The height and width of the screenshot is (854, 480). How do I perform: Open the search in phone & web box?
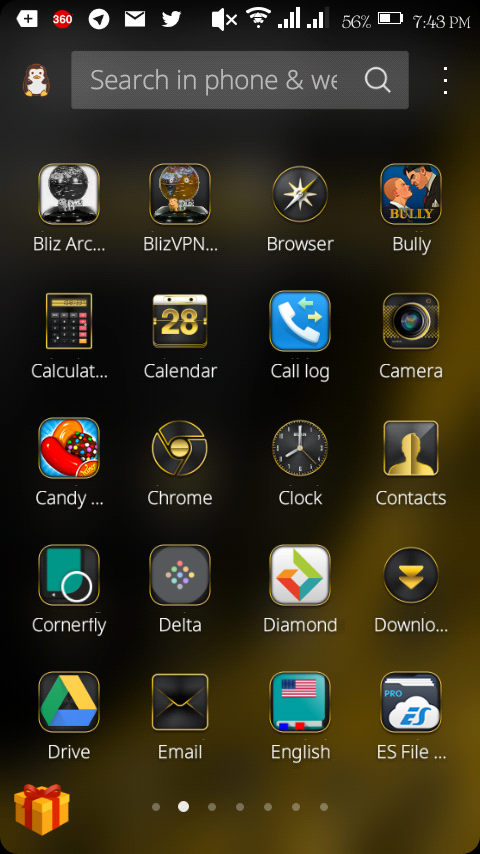pyautogui.click(x=240, y=80)
